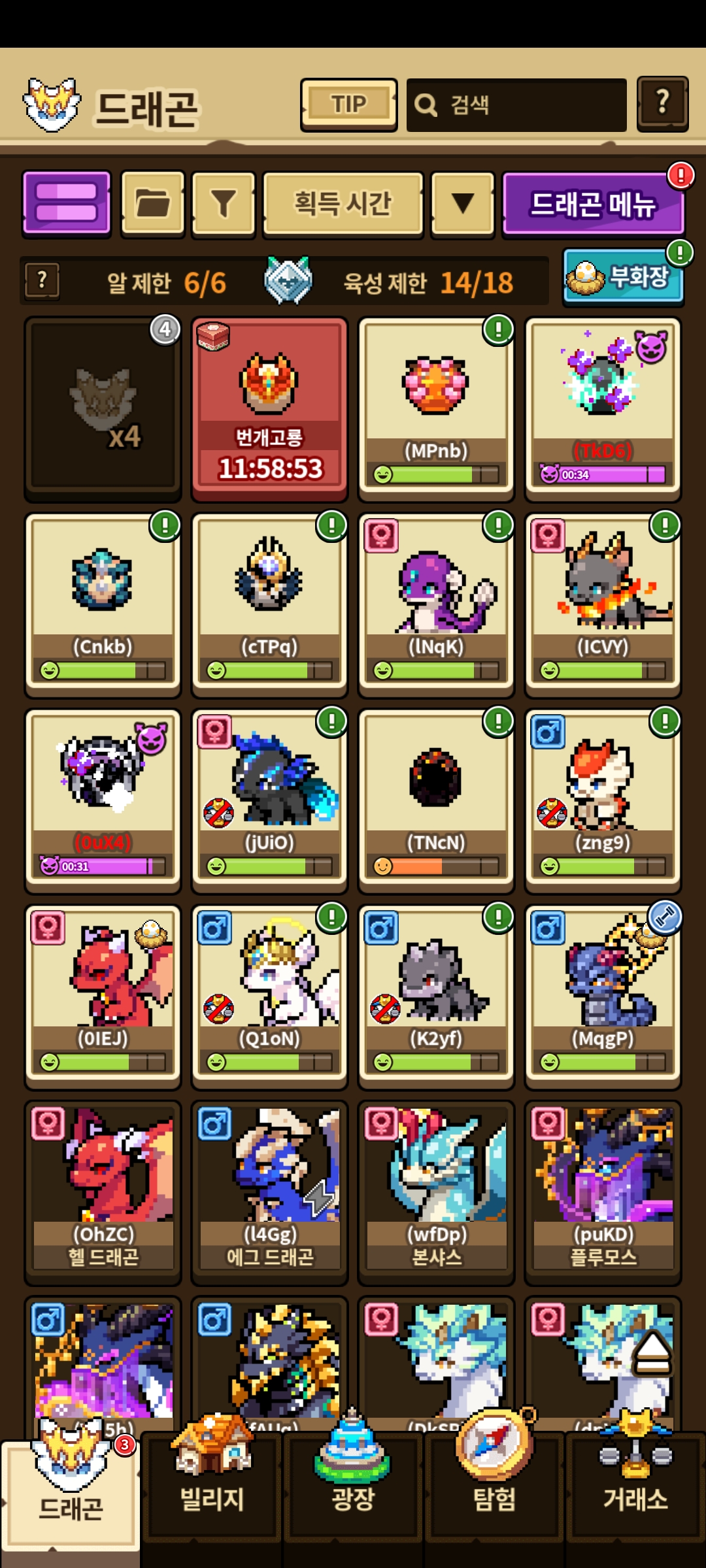706x1568 pixels.
Task: Switch to the 빌리지 tab
Action: click(x=212, y=1496)
